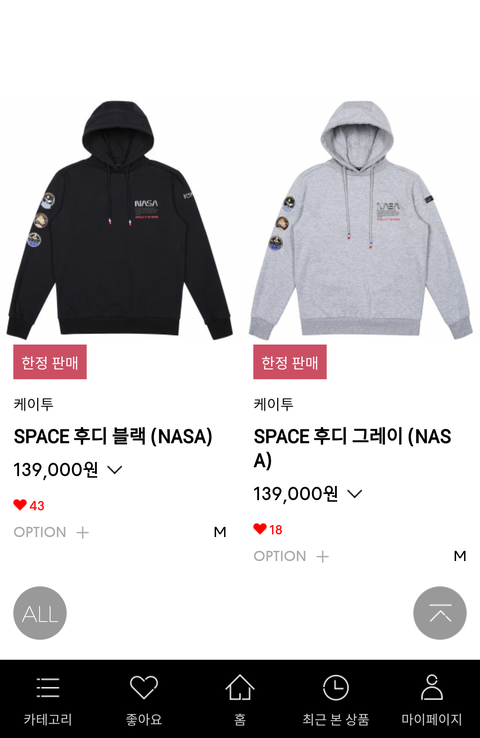Image resolution: width=480 pixels, height=738 pixels.
Task: Expand OPTION for the black hoodie
Action: (x=51, y=532)
